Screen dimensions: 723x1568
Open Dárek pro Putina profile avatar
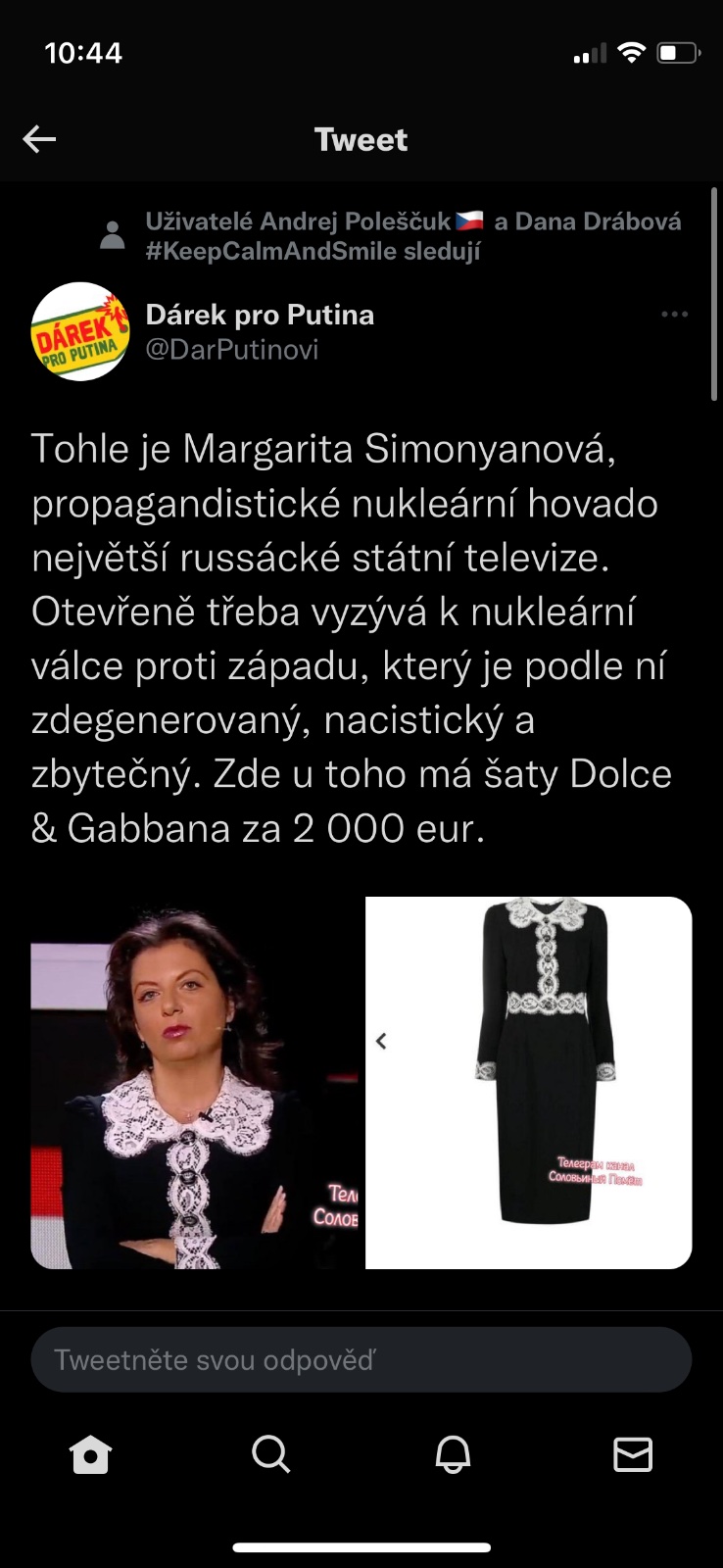(80, 331)
